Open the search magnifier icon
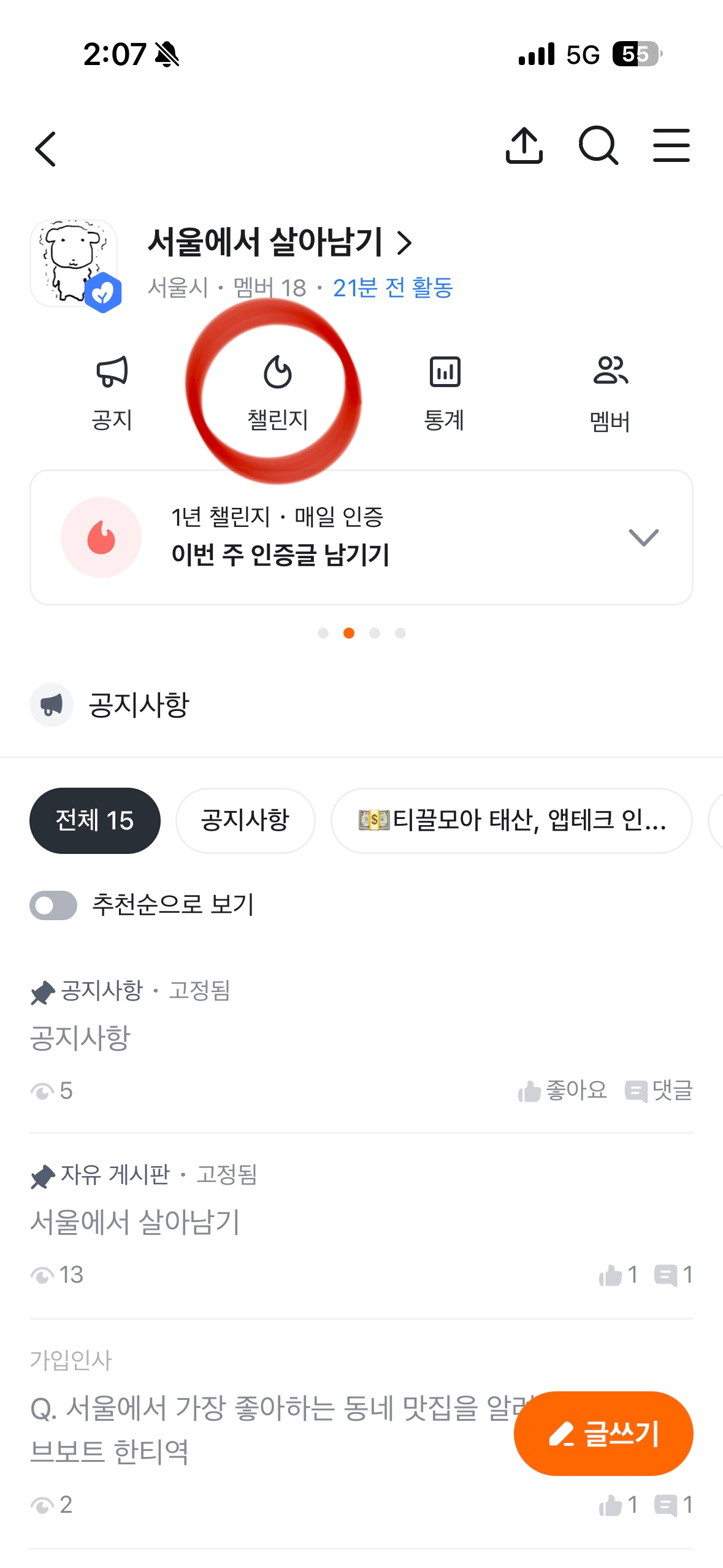 click(598, 146)
